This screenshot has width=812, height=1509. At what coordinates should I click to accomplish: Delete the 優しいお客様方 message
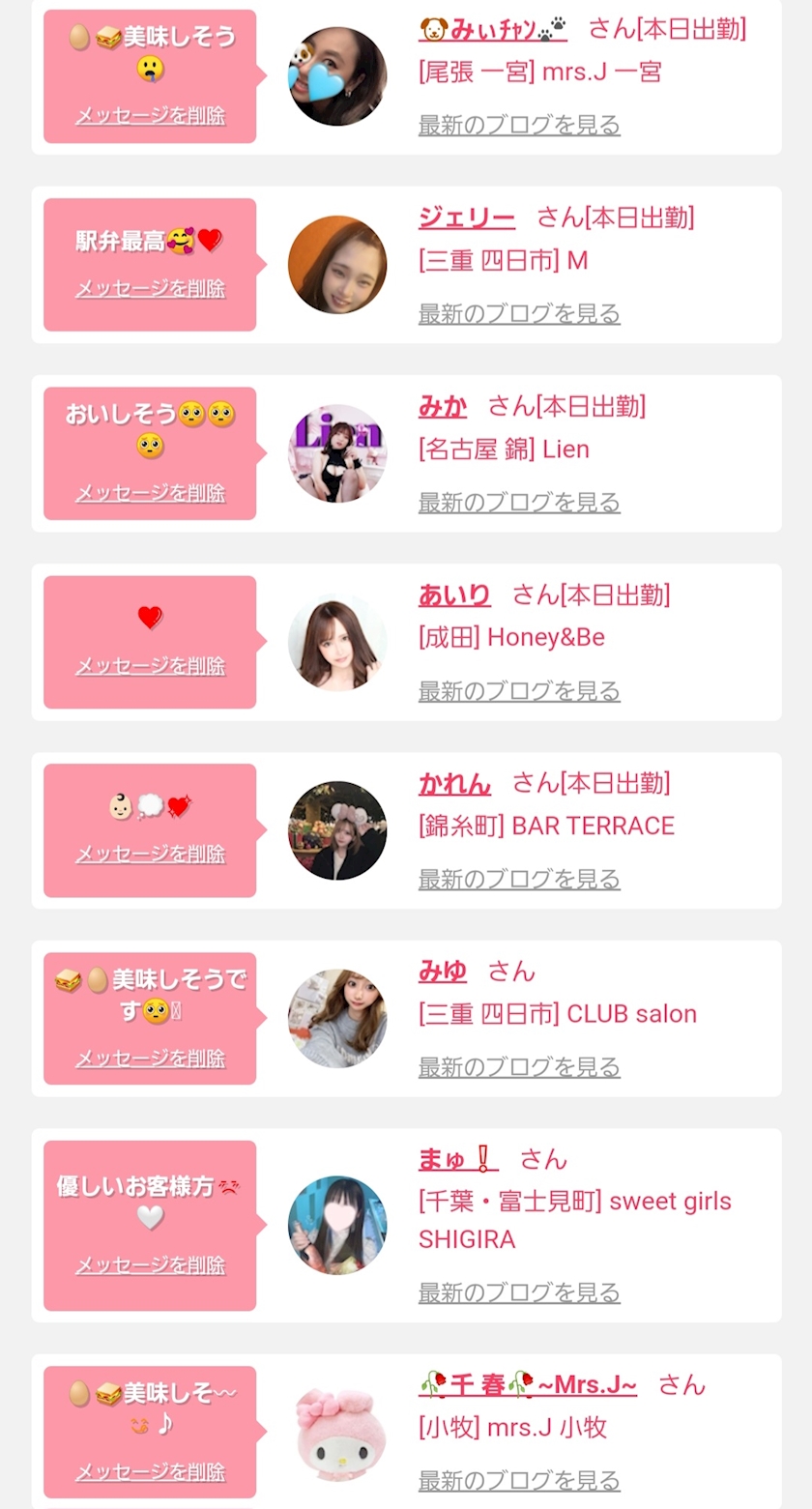pos(150,1264)
